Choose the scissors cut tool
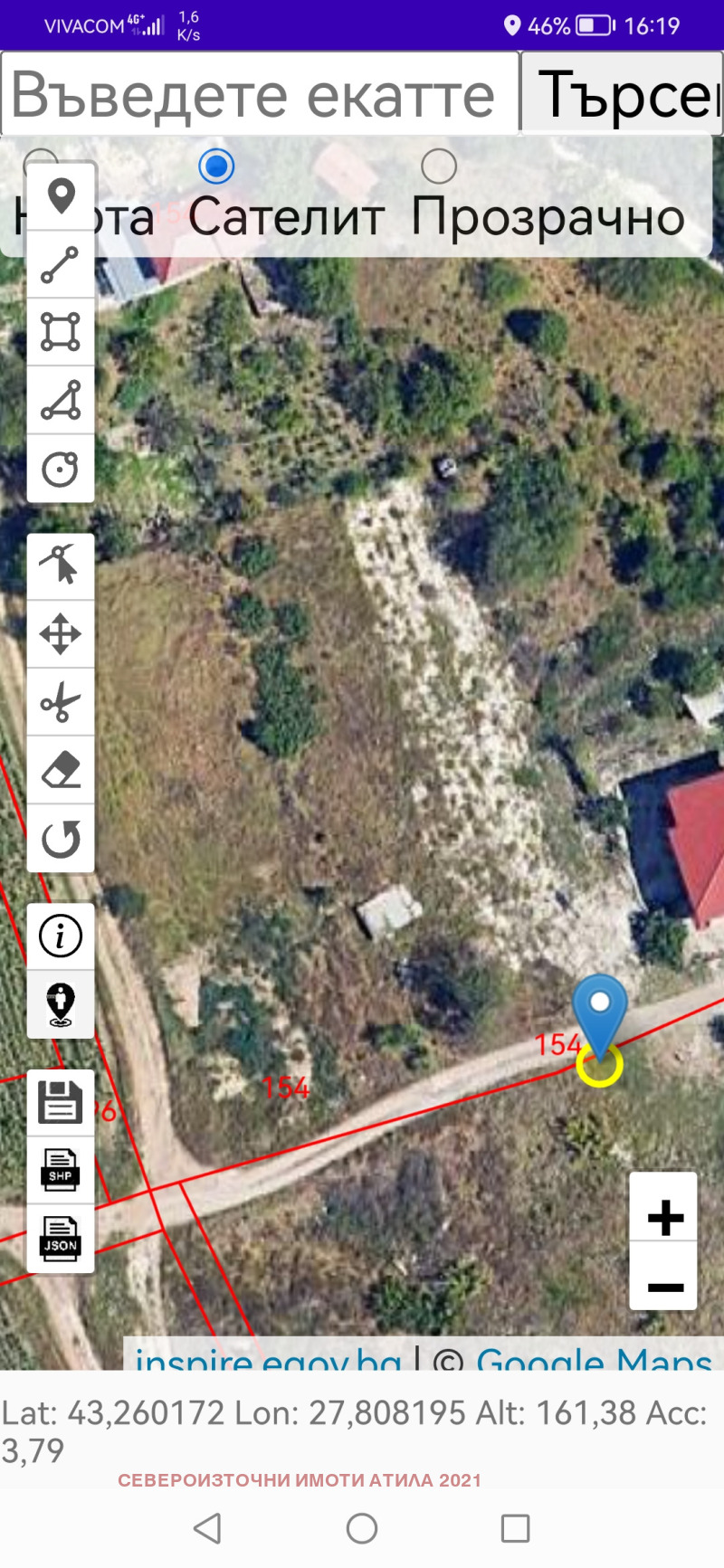The image size is (724, 1568). (61, 702)
